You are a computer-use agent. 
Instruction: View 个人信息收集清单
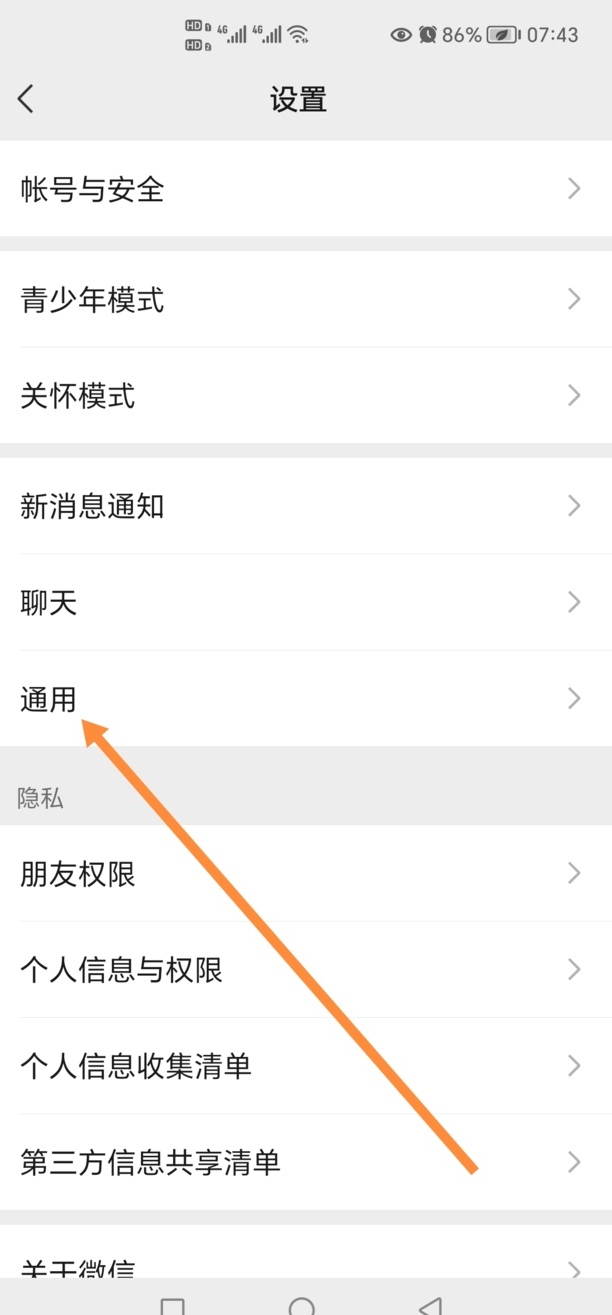[x=306, y=1066]
